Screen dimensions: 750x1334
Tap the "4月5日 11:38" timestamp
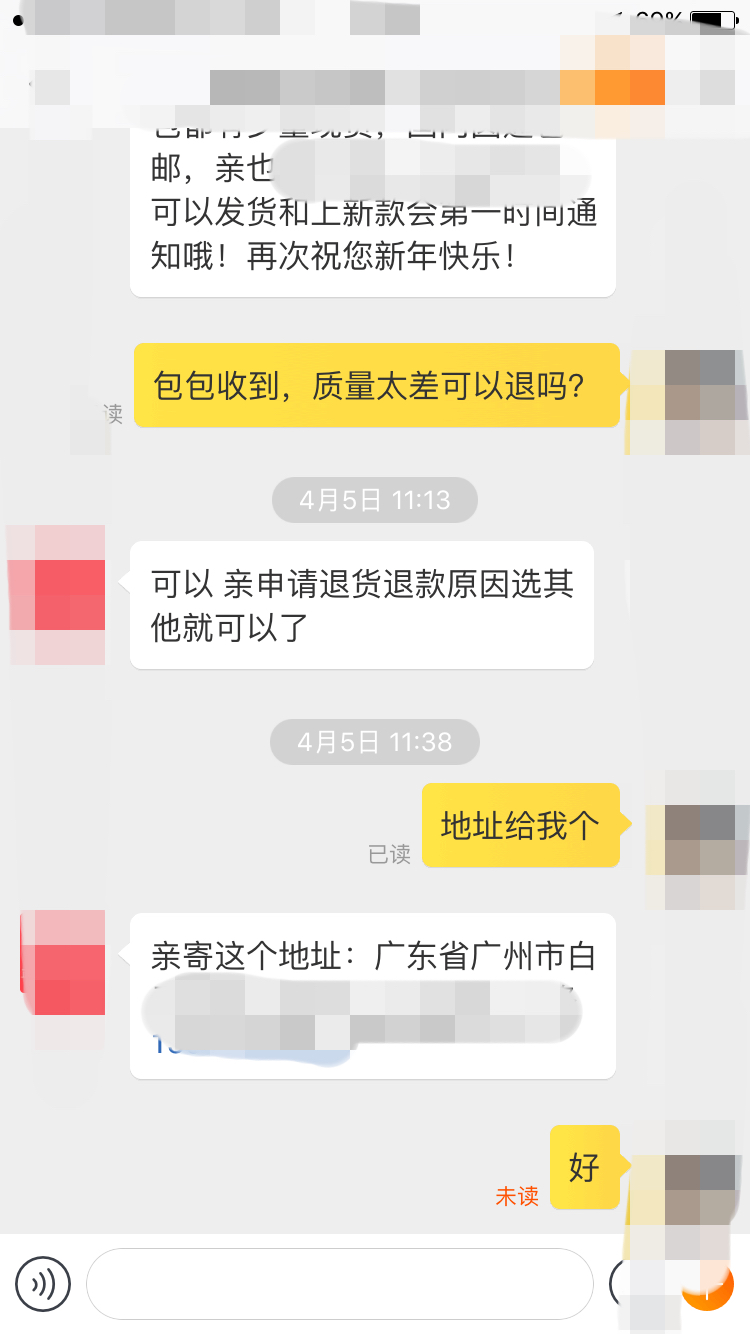point(374,742)
